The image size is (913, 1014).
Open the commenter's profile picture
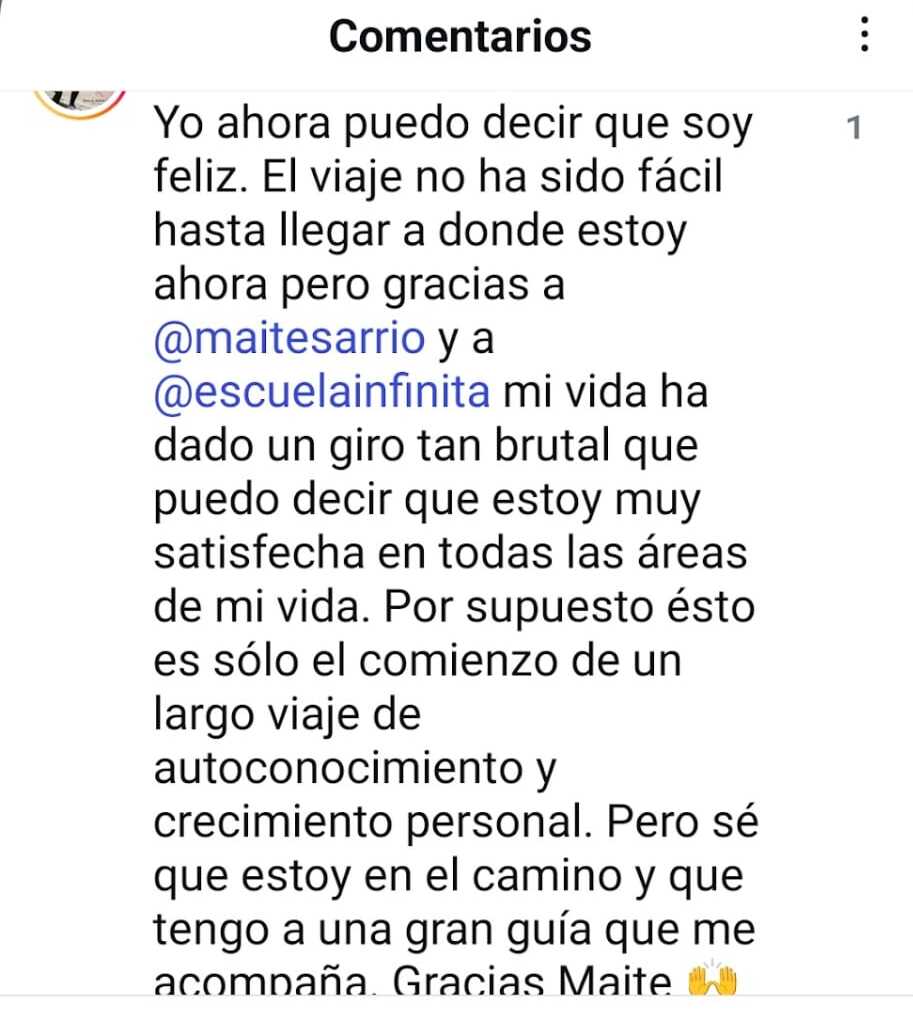80,100
